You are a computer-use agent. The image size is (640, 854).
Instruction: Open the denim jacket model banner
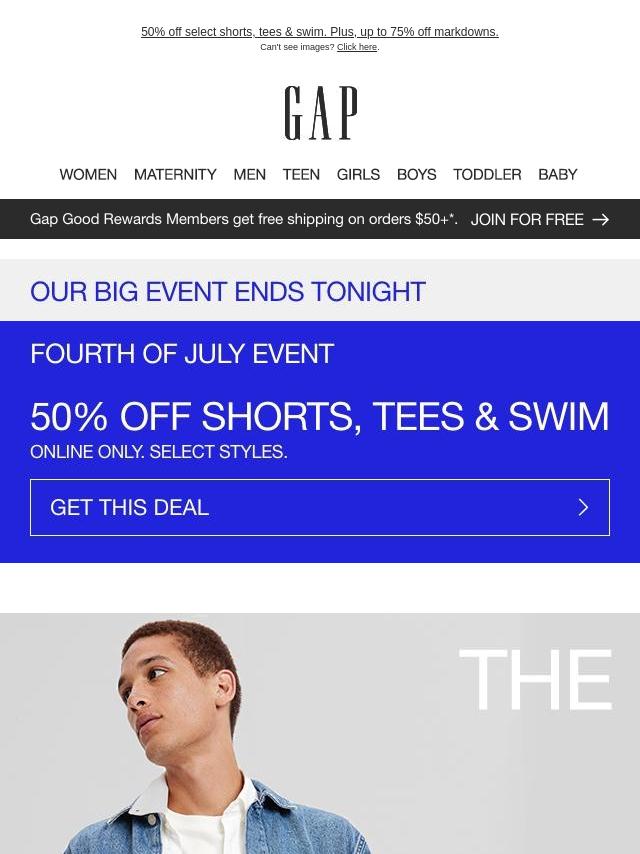tap(320, 733)
